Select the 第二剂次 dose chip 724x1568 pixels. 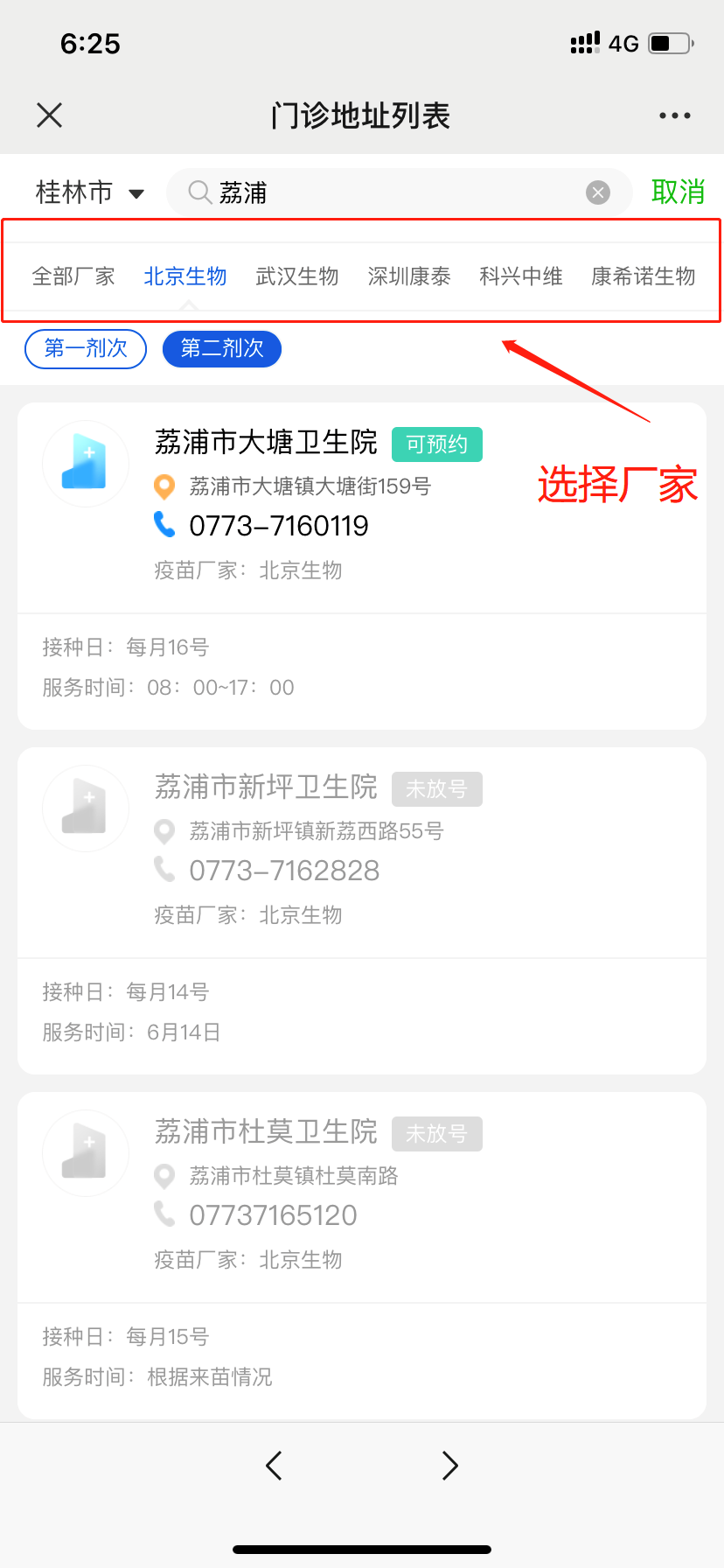pos(222,349)
